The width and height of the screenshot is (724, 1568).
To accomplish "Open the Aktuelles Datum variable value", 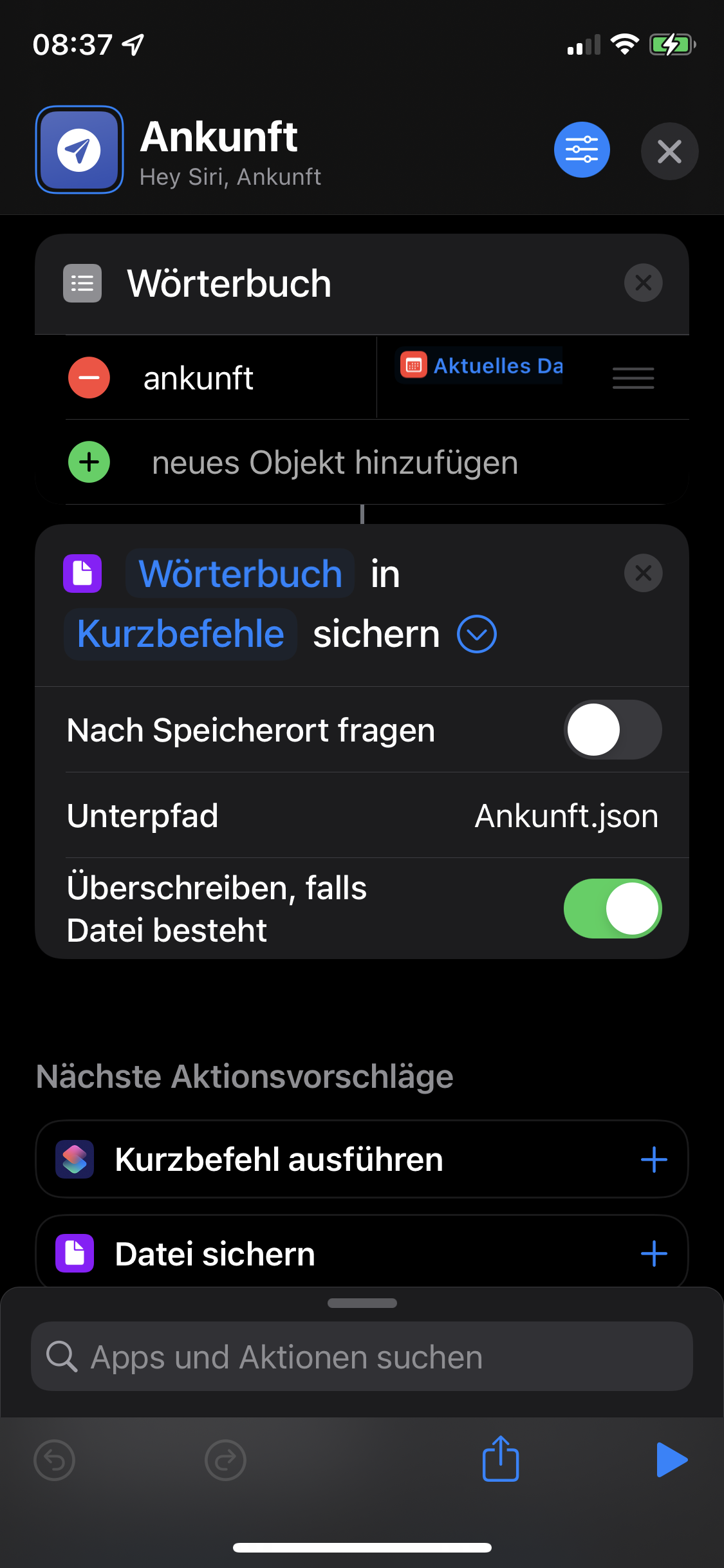I will [481, 366].
